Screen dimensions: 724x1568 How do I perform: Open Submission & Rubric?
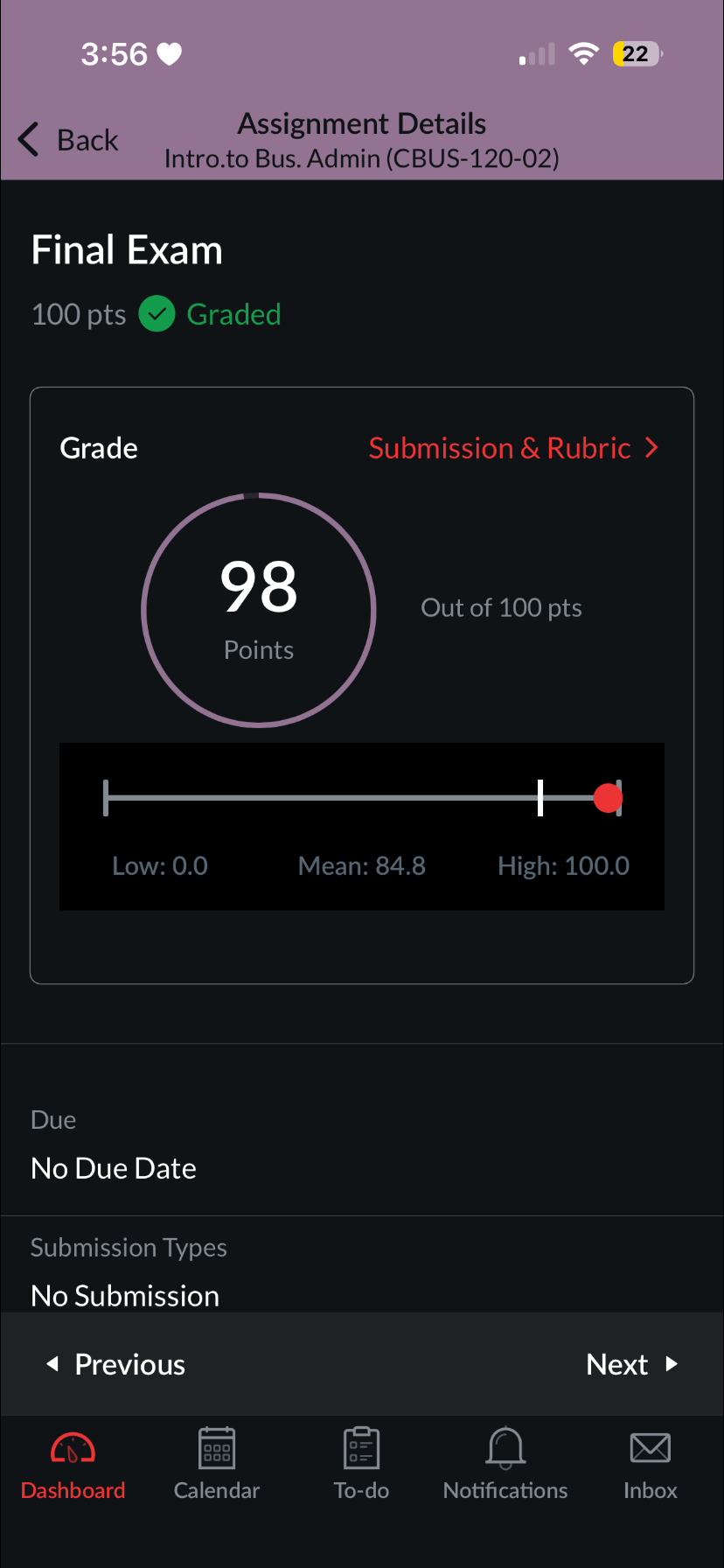512,448
